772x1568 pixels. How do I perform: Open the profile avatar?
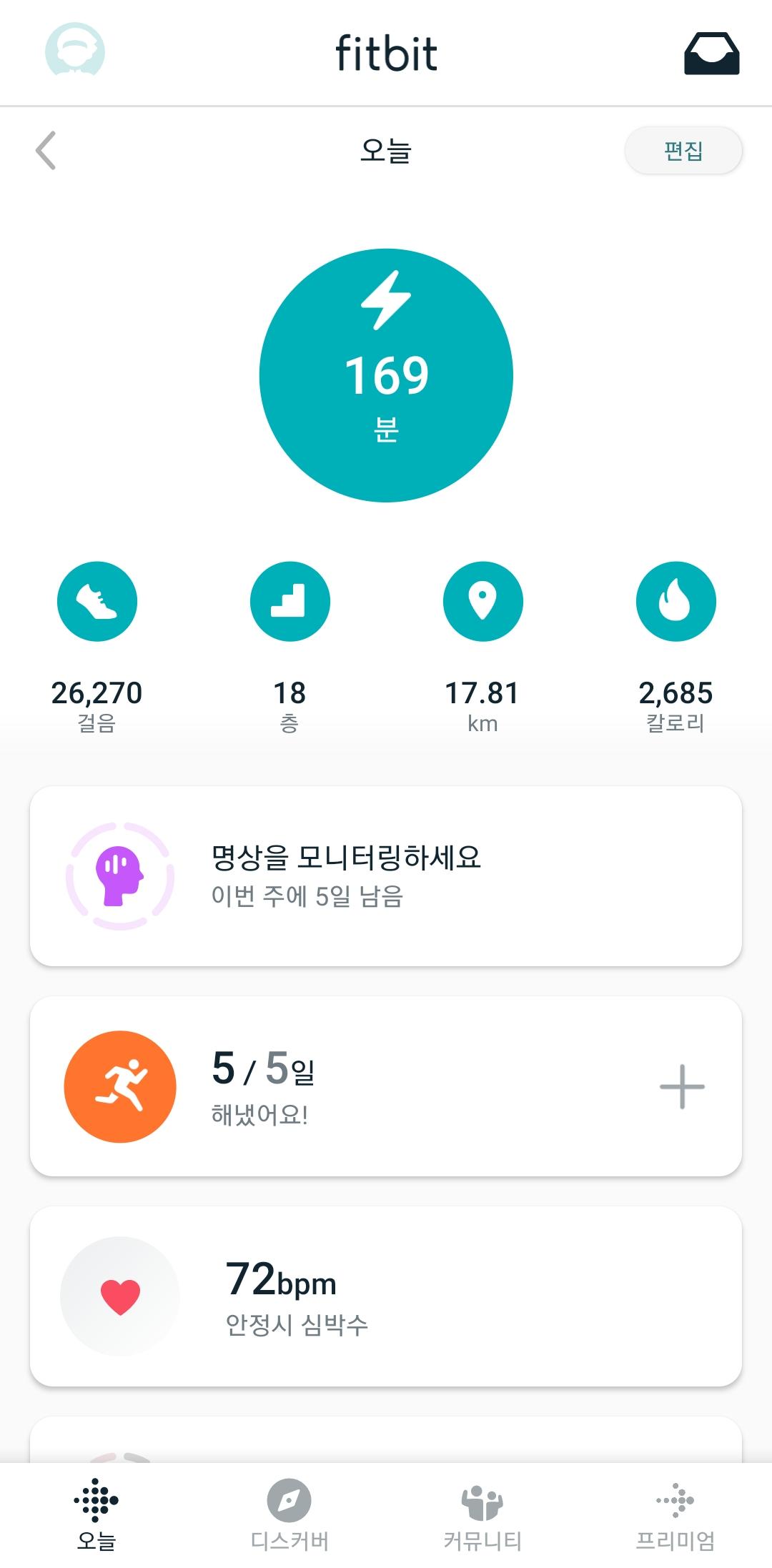point(75,51)
